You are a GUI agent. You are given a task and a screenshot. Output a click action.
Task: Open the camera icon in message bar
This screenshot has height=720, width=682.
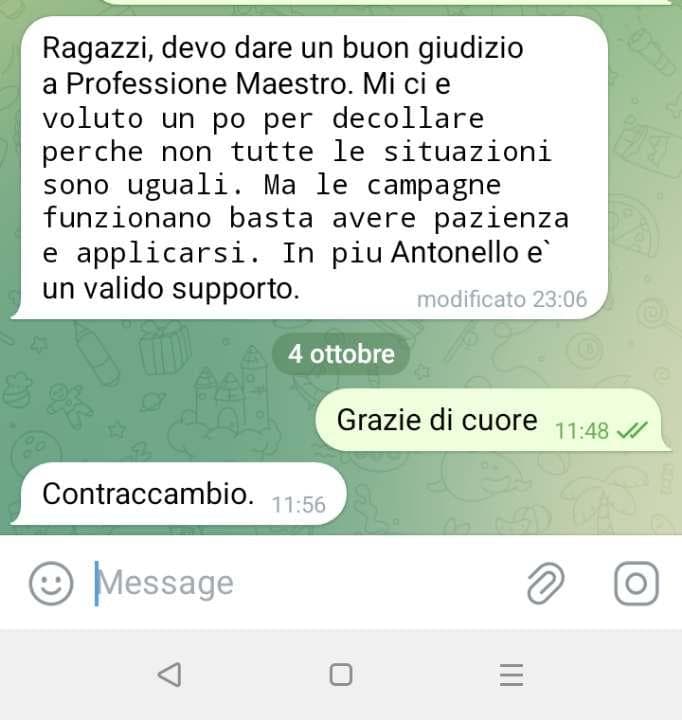(x=635, y=583)
